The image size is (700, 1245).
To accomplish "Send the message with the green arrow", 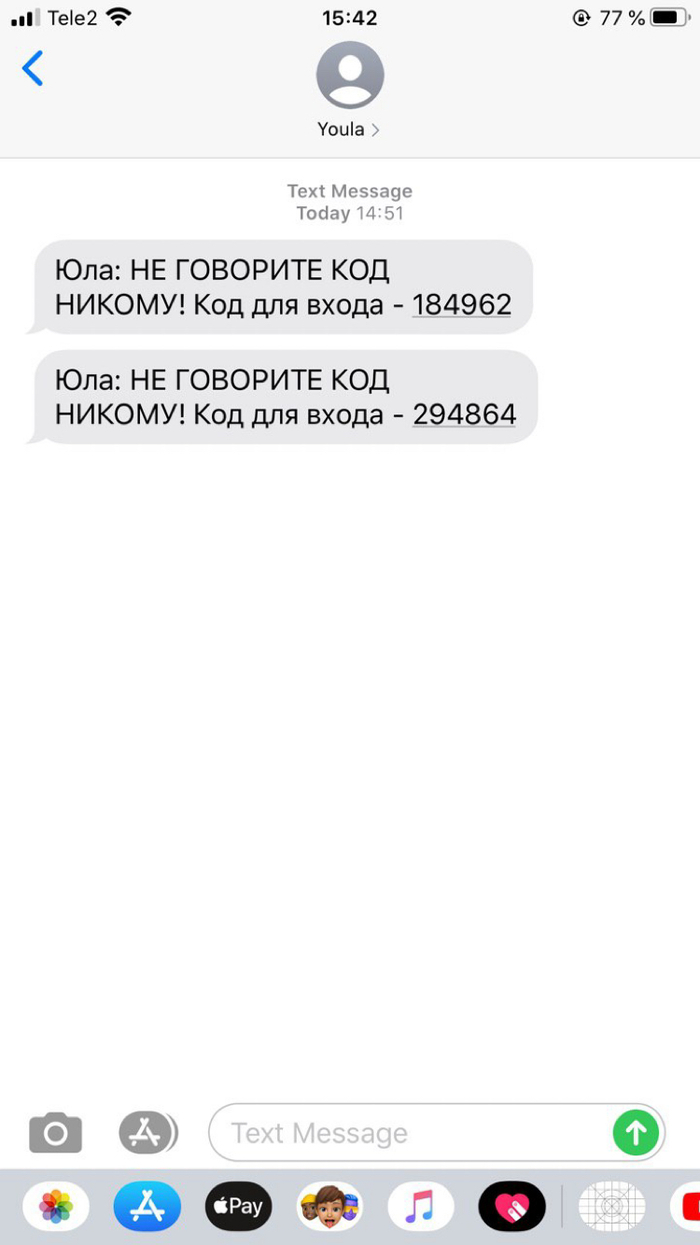I will click(635, 1133).
